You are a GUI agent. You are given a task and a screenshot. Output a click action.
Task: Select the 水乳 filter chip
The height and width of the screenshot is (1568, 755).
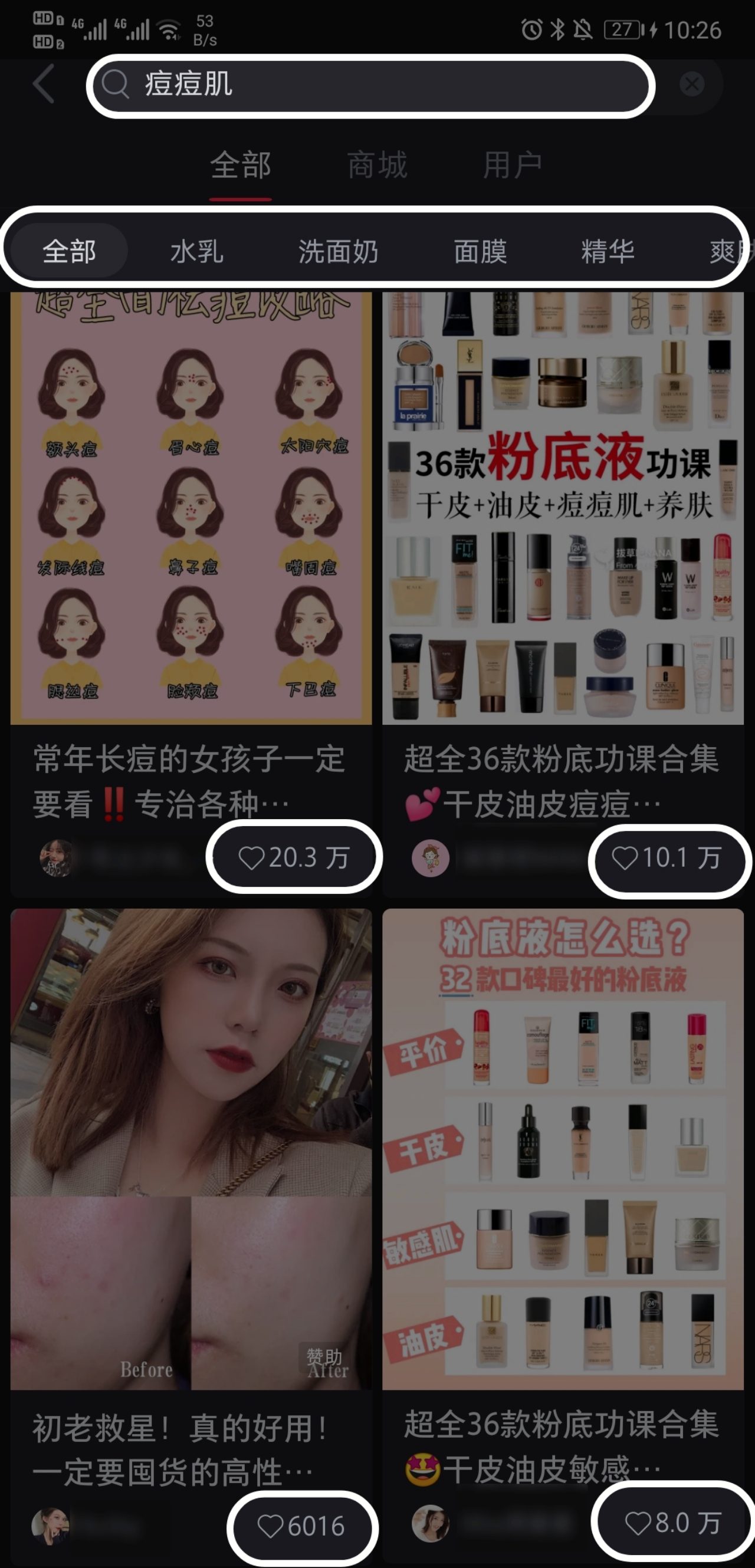pos(196,251)
